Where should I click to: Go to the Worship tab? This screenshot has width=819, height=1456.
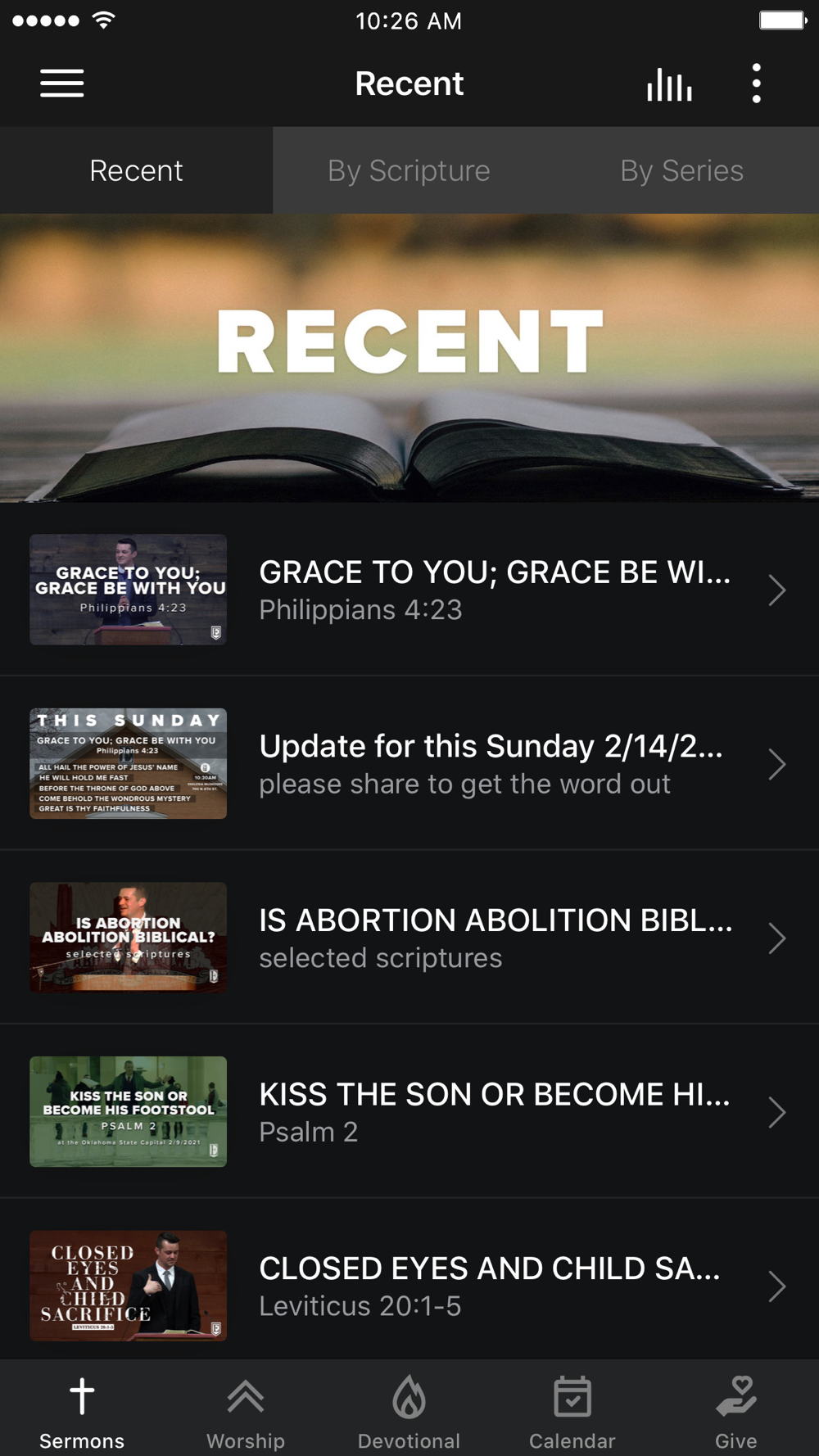coord(246,1410)
